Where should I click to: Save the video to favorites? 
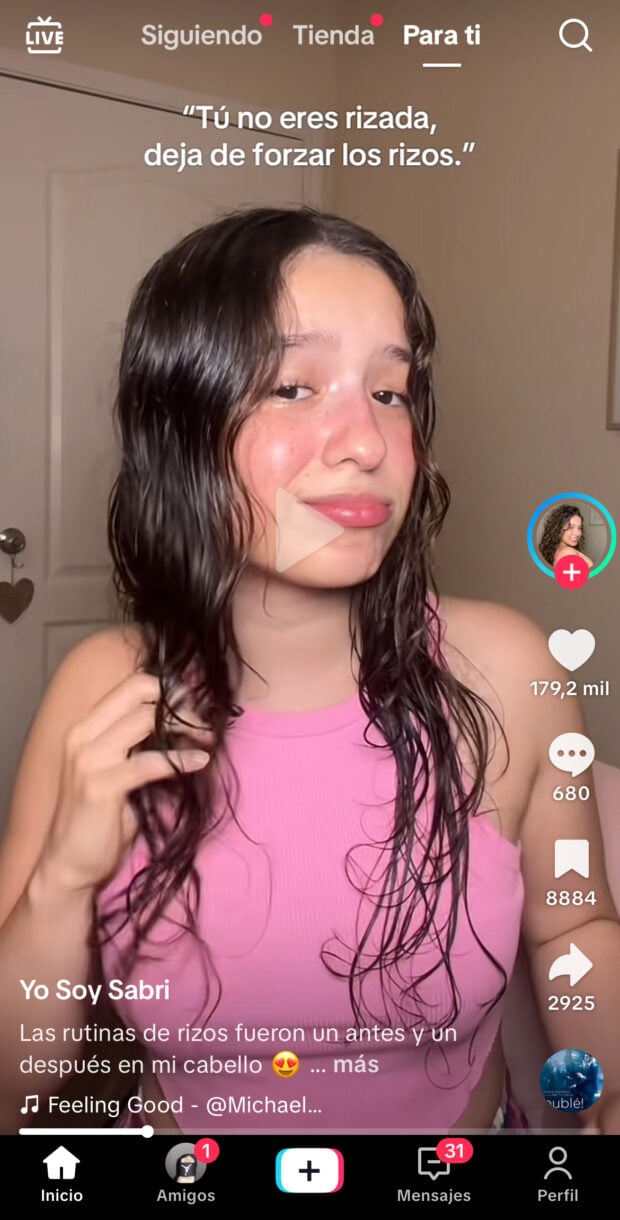pos(571,859)
